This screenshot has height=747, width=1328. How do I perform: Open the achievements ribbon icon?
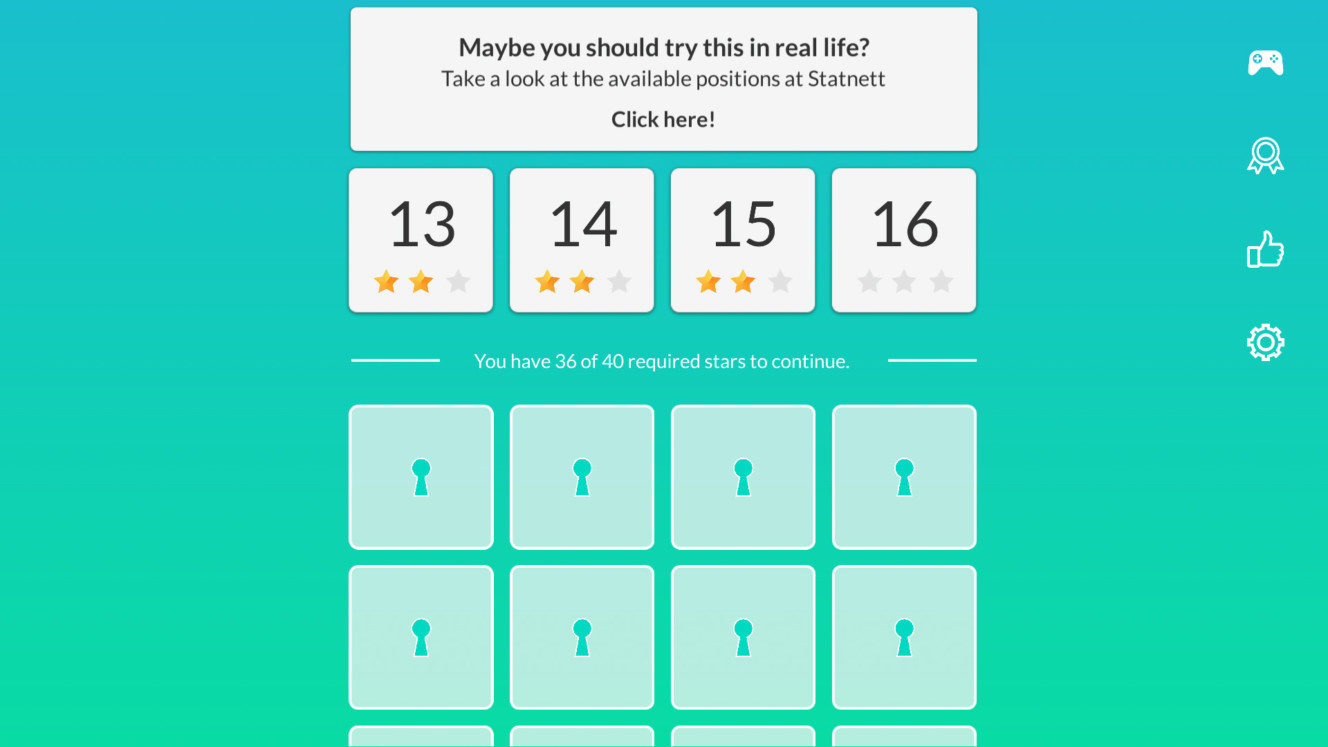tap(1265, 156)
